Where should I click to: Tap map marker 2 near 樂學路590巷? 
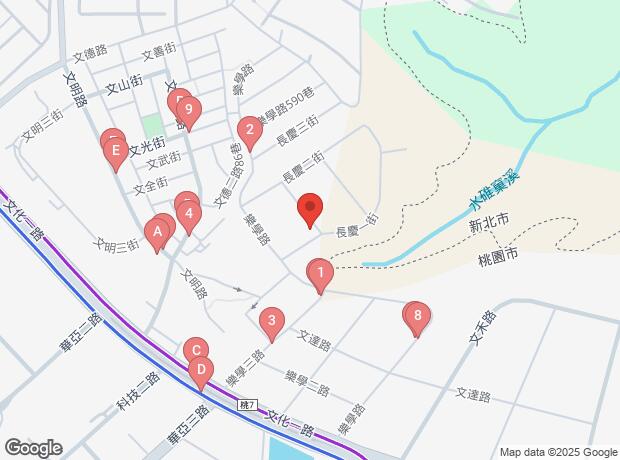pyautogui.click(x=249, y=128)
